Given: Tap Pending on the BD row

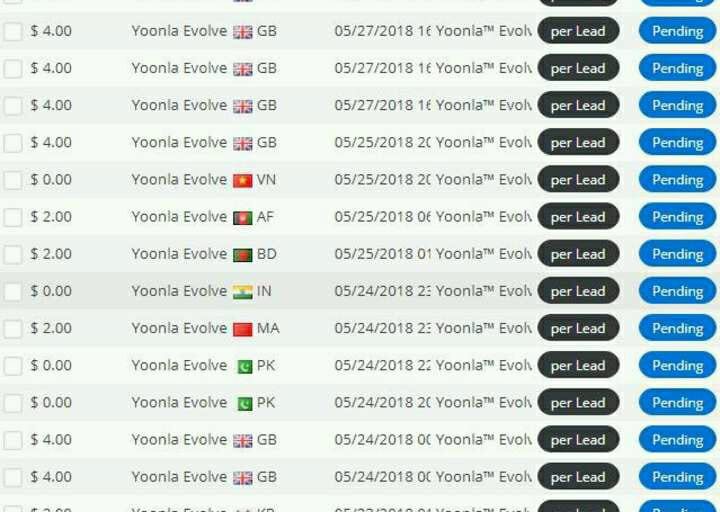Looking at the screenshot, I should pyautogui.click(x=677, y=254).
